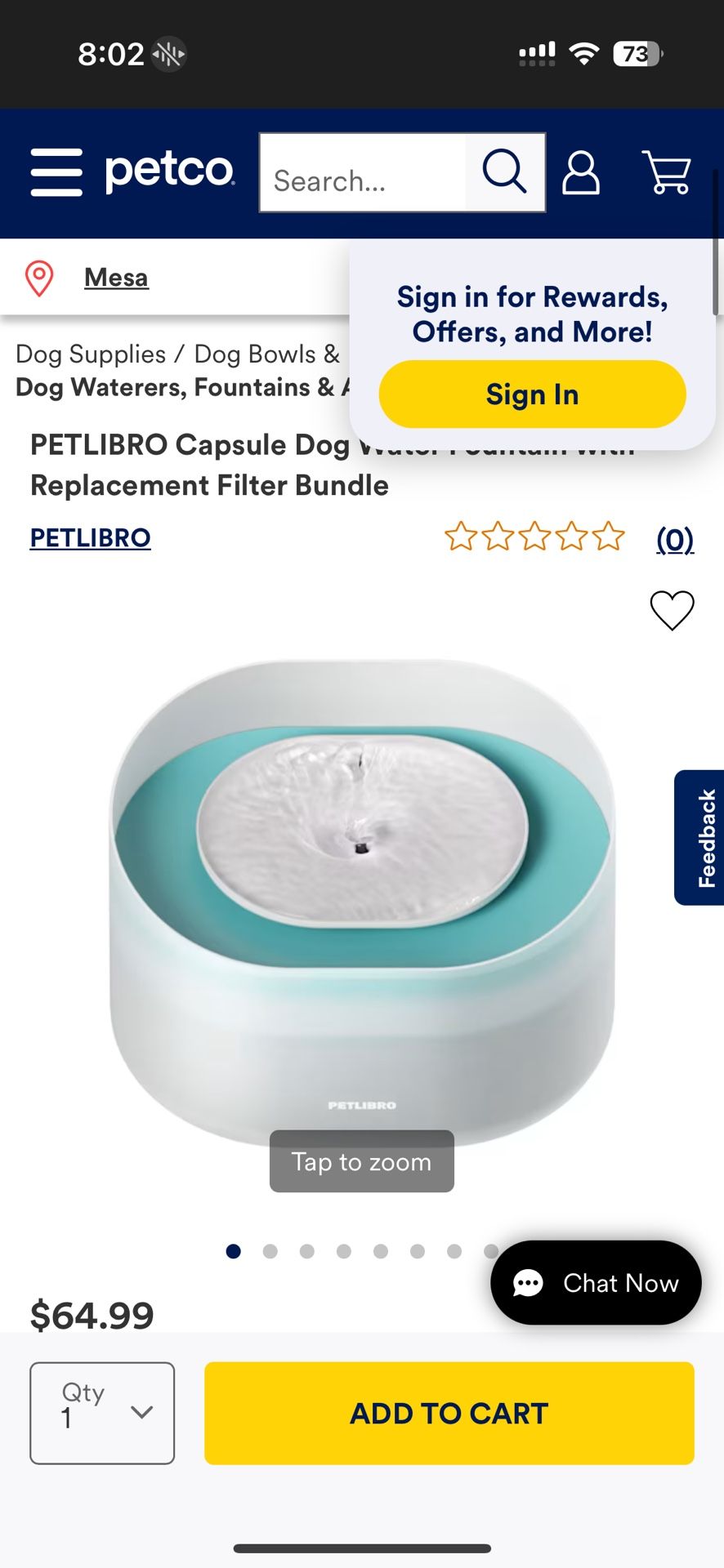Screen dimensions: 724x1568
Task: Add to cart
Action: (449, 1413)
